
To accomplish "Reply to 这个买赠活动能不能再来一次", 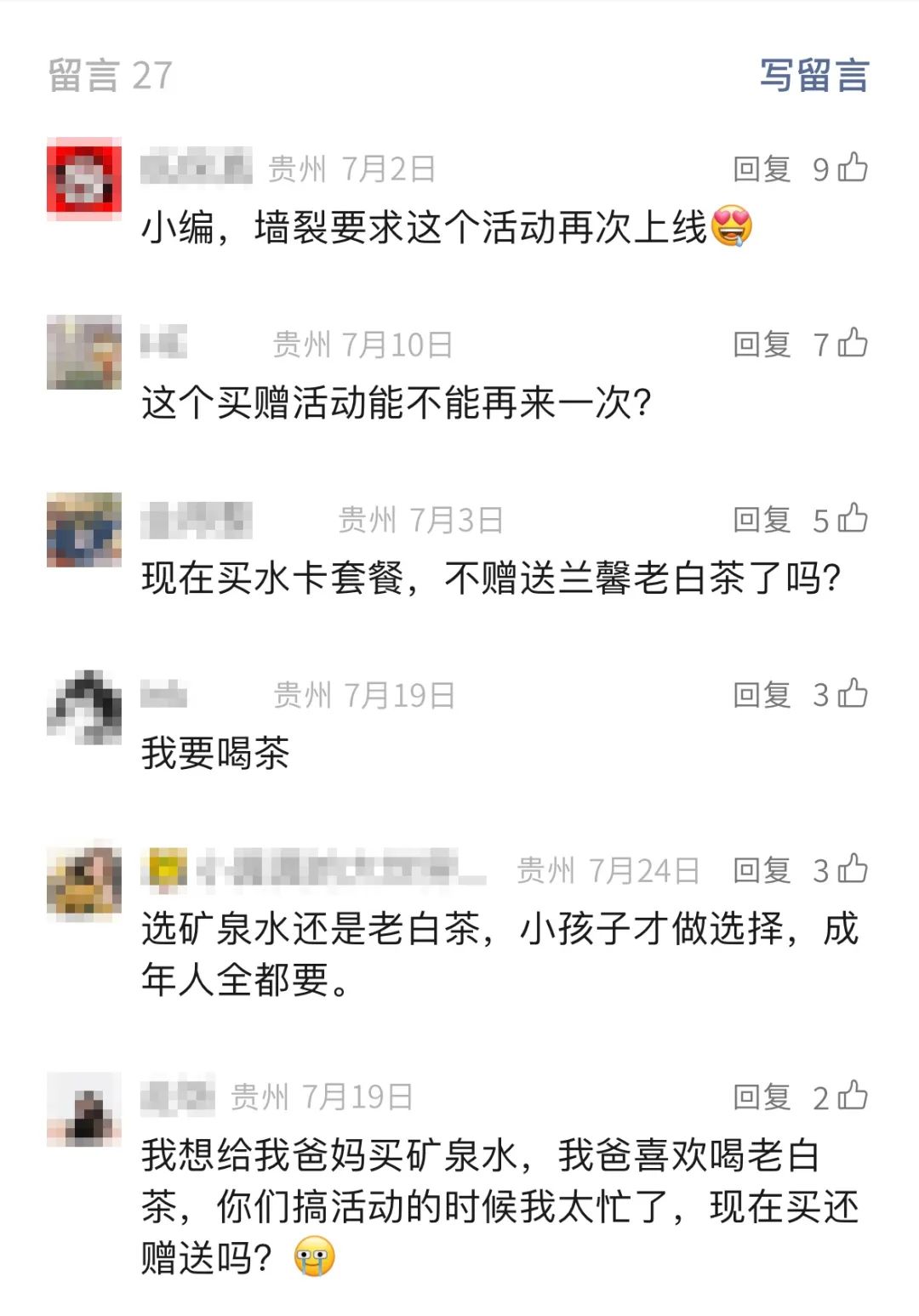I will [762, 345].
